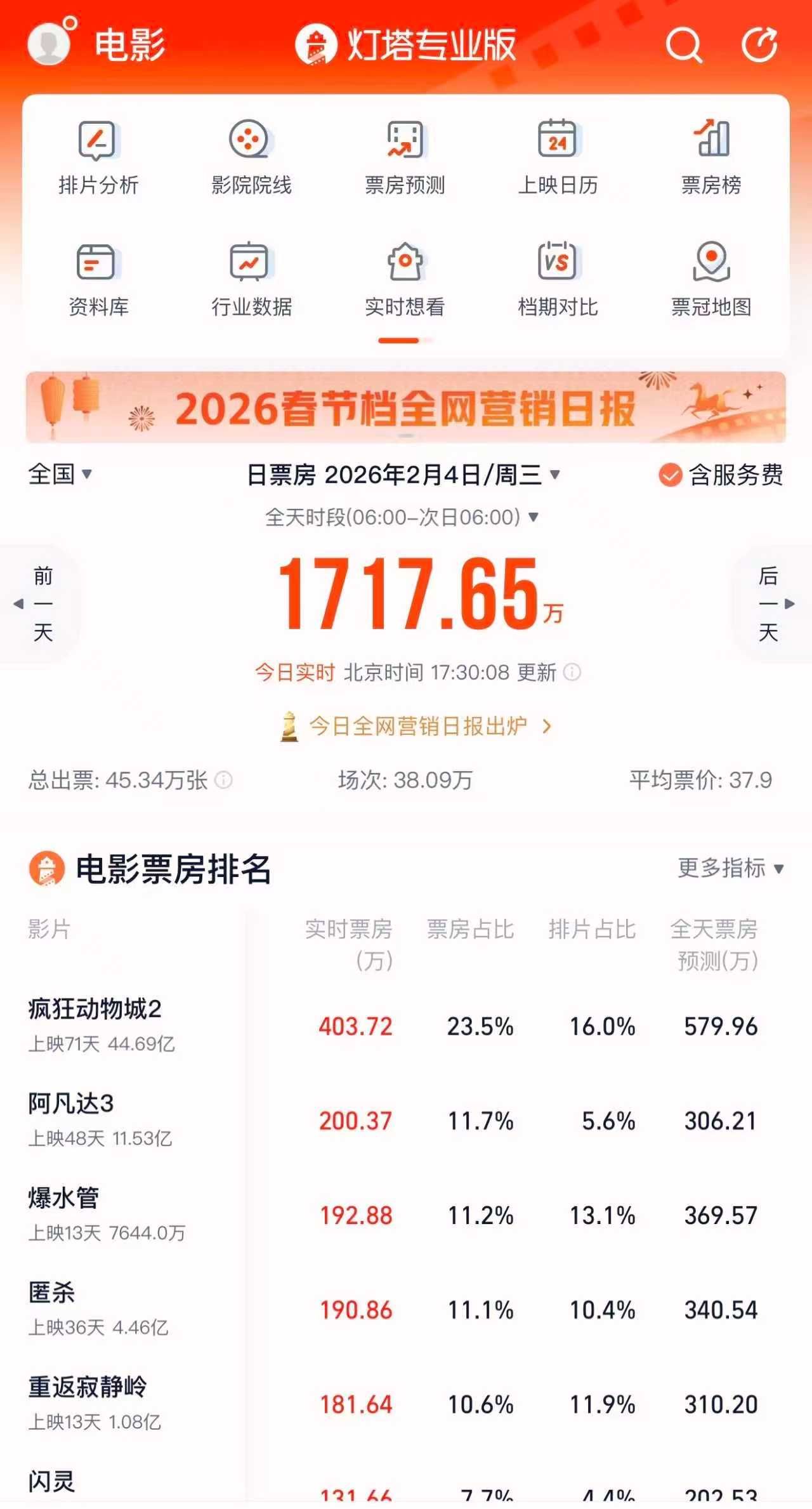Change the 日票房 date selector
Viewport: 812px width, 1509px height.
(403, 475)
